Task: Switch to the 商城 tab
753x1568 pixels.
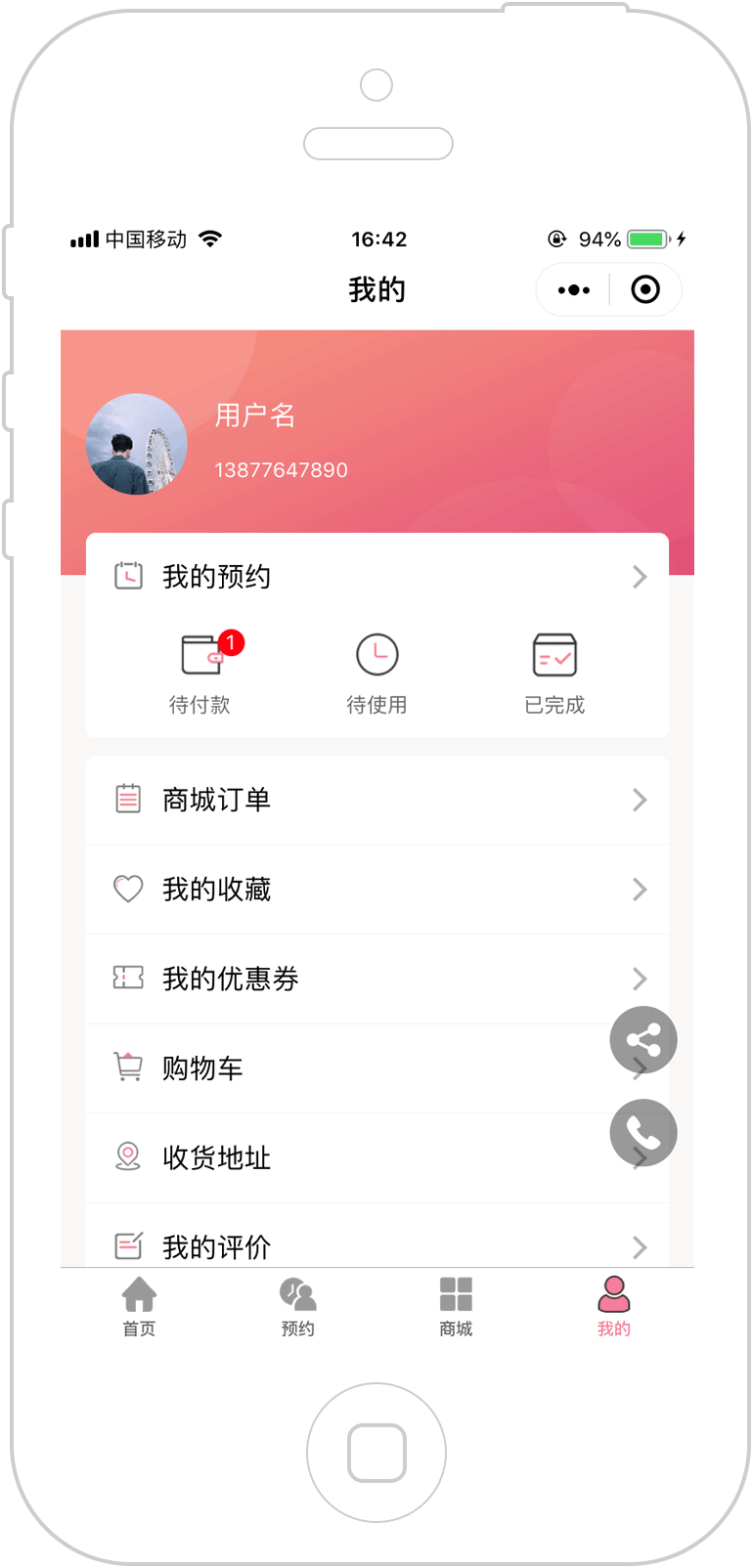Action: [x=456, y=1307]
